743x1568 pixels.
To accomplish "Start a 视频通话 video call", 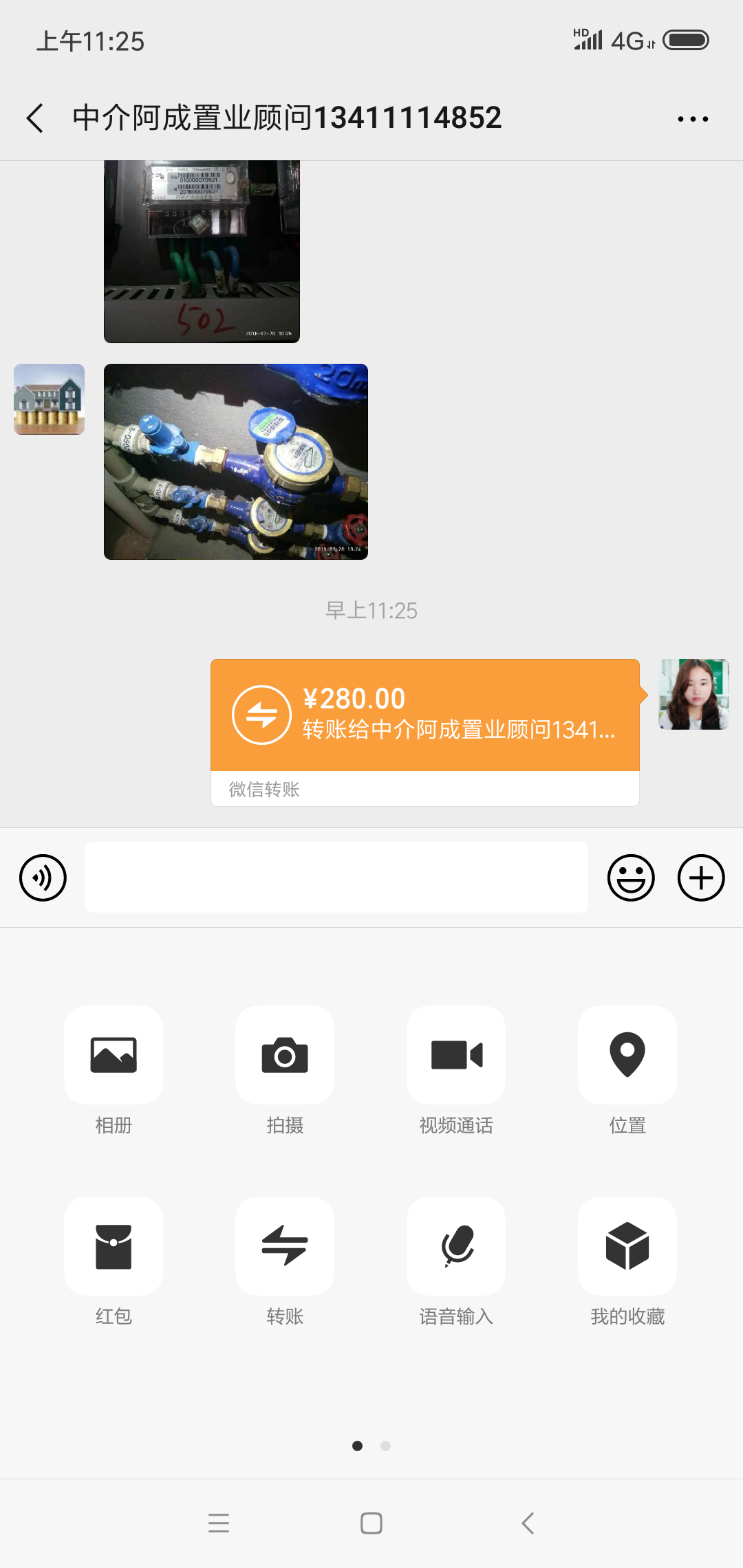I will click(456, 1056).
